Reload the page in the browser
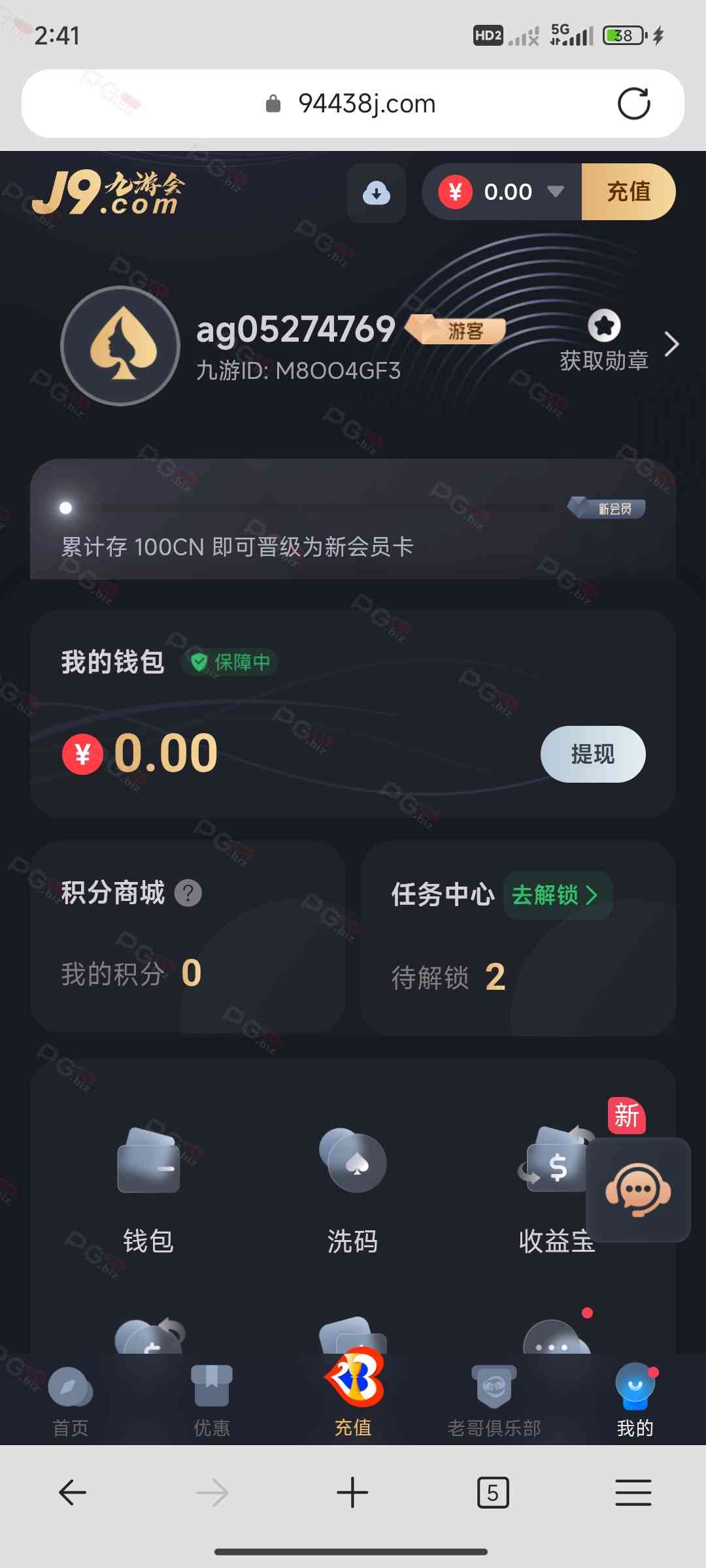The image size is (706, 1568). (x=633, y=104)
